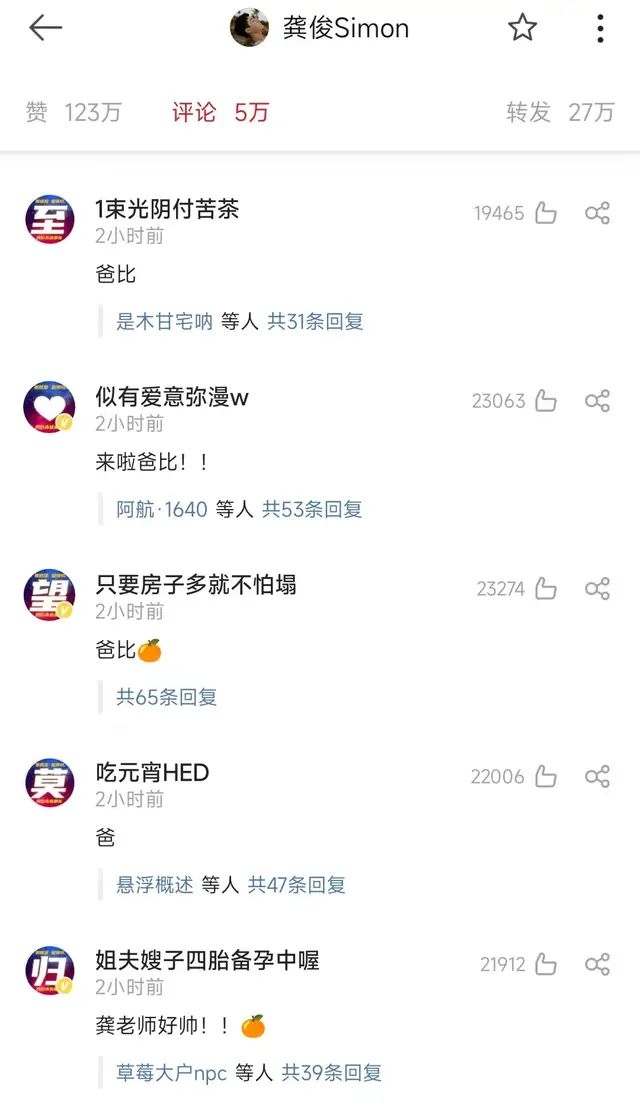The height and width of the screenshot is (1111, 640).
Task: Like the comment by 1束光阴付苦茶
Action: pos(546,213)
